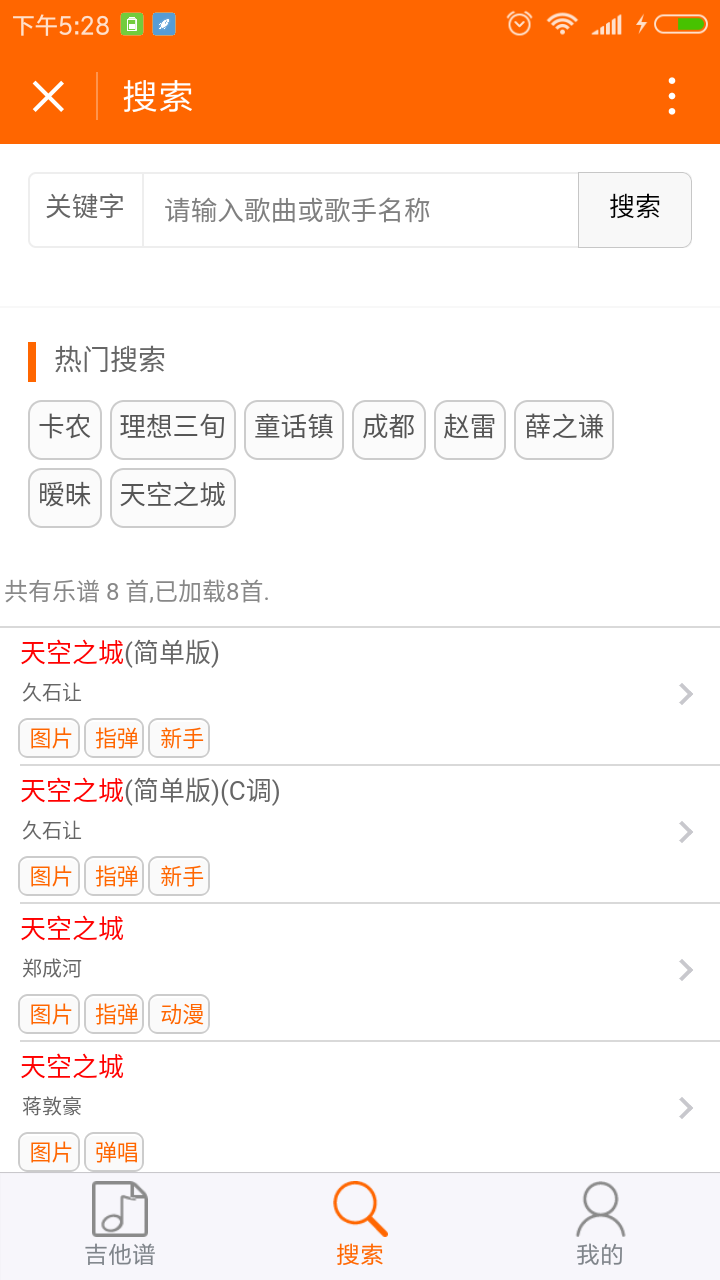Tap the 弹唱 tag under 蒋敦豪's result
This screenshot has height=1280, width=720.
(114, 1153)
